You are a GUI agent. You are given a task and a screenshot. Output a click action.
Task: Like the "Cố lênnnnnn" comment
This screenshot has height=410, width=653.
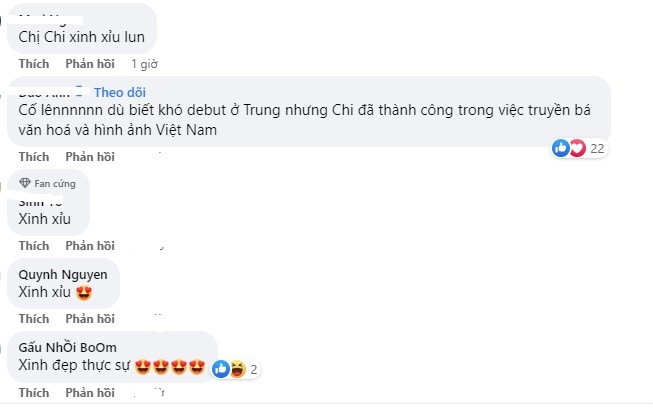[33, 157]
